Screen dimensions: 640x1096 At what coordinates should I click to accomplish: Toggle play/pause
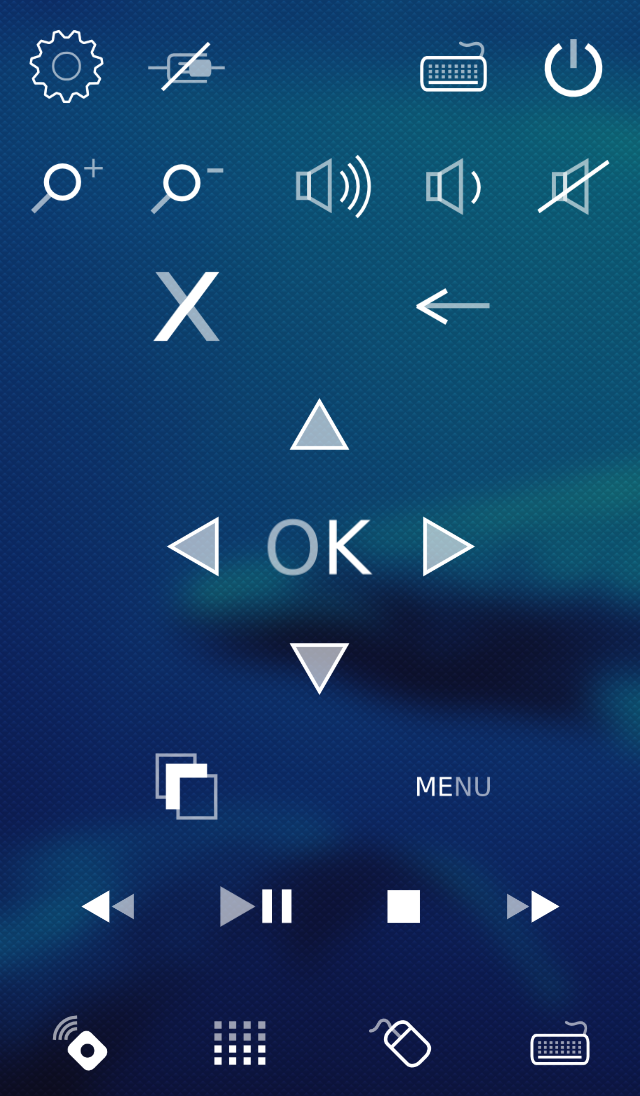point(256,906)
